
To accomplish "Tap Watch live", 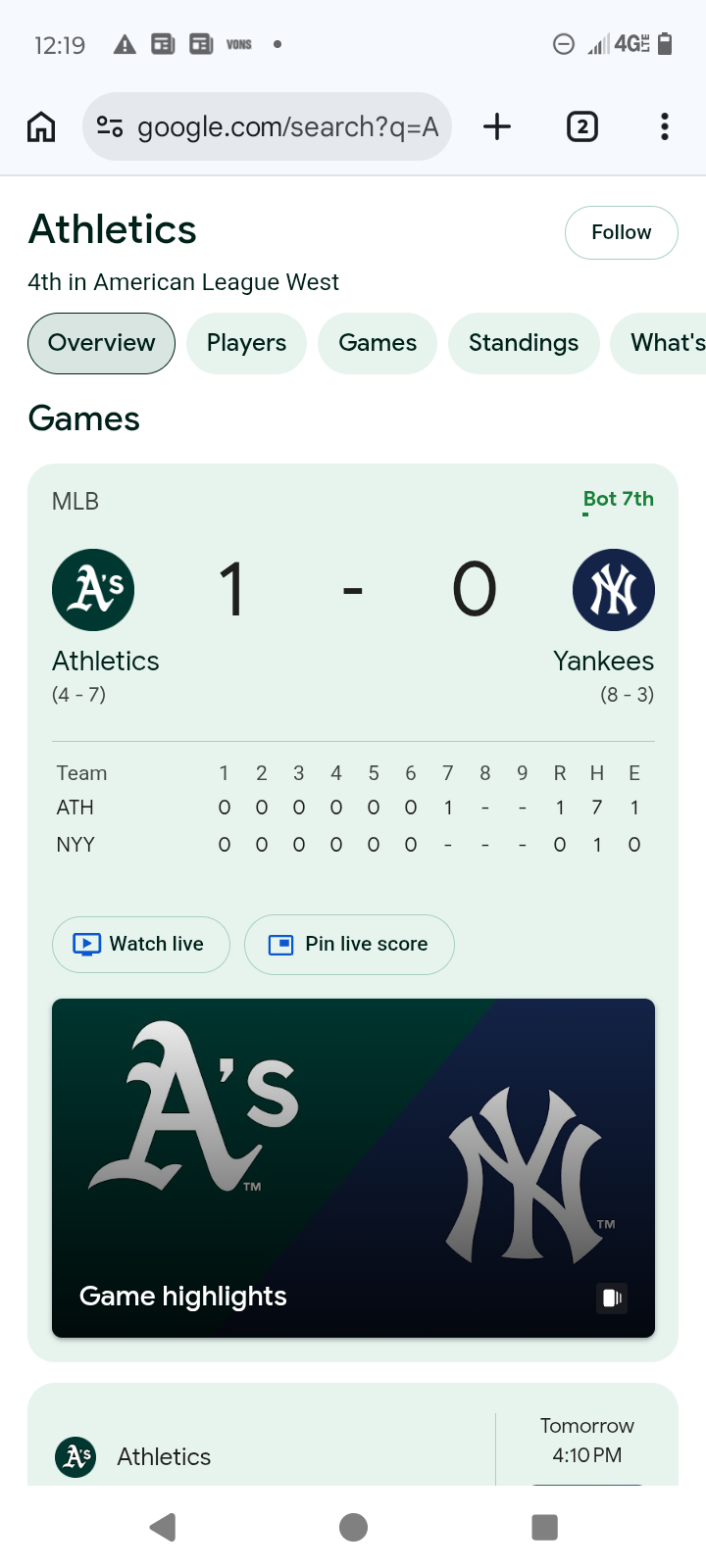I will (140, 944).
